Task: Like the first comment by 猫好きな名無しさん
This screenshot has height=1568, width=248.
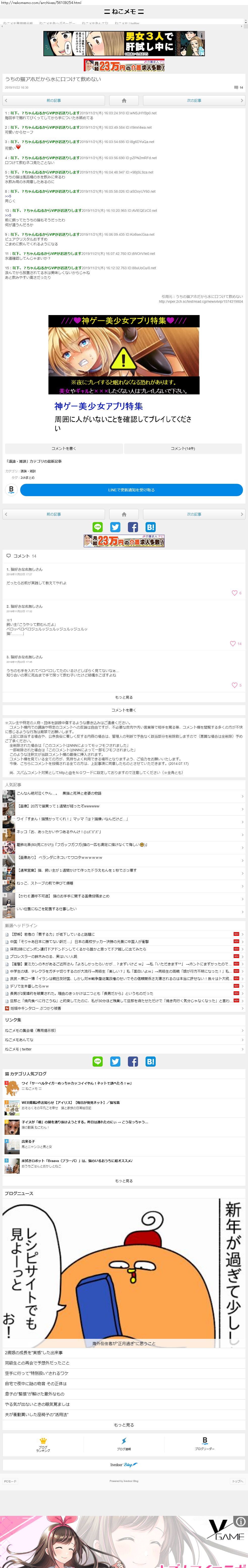Action: point(235,592)
